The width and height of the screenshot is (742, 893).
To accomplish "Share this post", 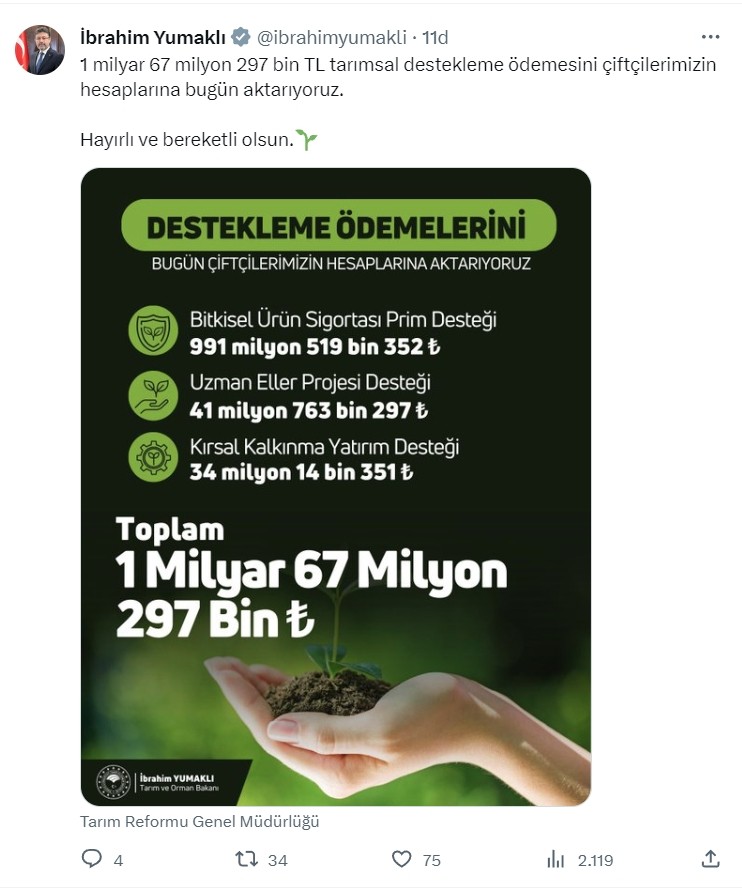I will pyautogui.click(x=710, y=859).
